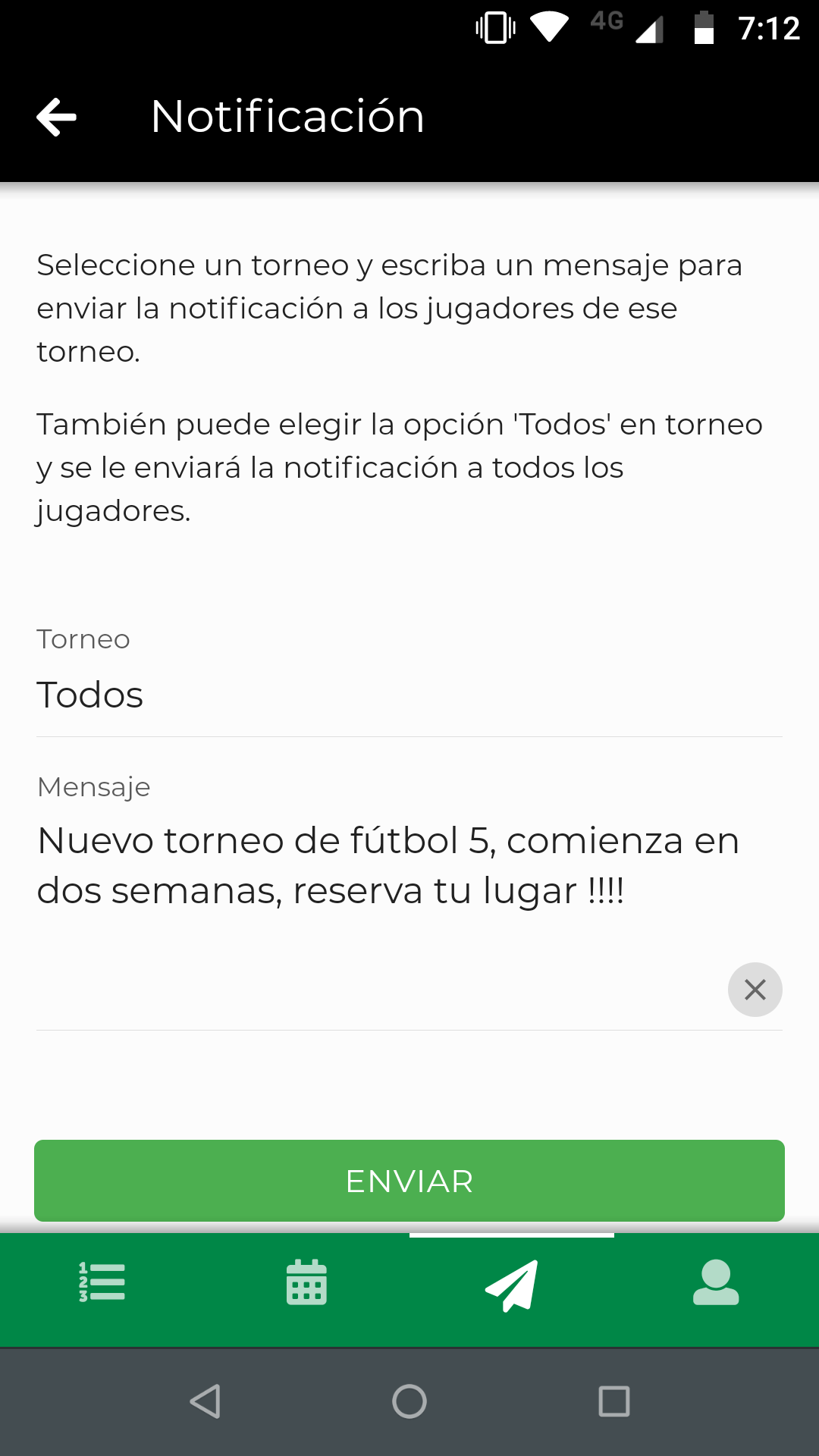Select the numbered list tab icon
Viewport: 819px width, 1456px height.
click(102, 1283)
